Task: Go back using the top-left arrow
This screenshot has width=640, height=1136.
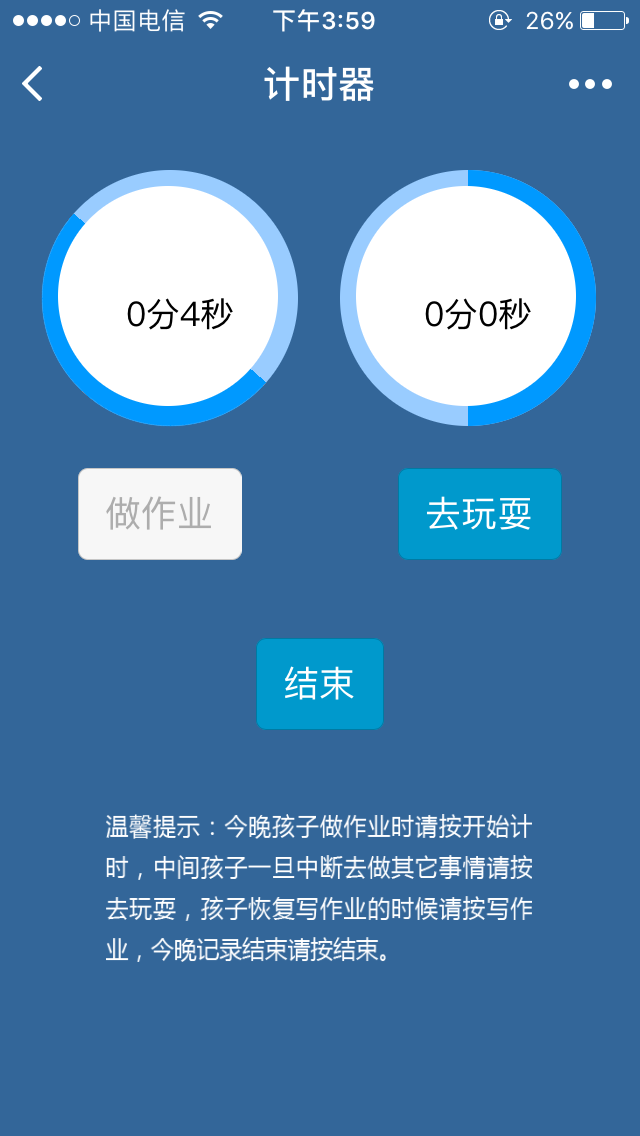Action: (x=33, y=84)
